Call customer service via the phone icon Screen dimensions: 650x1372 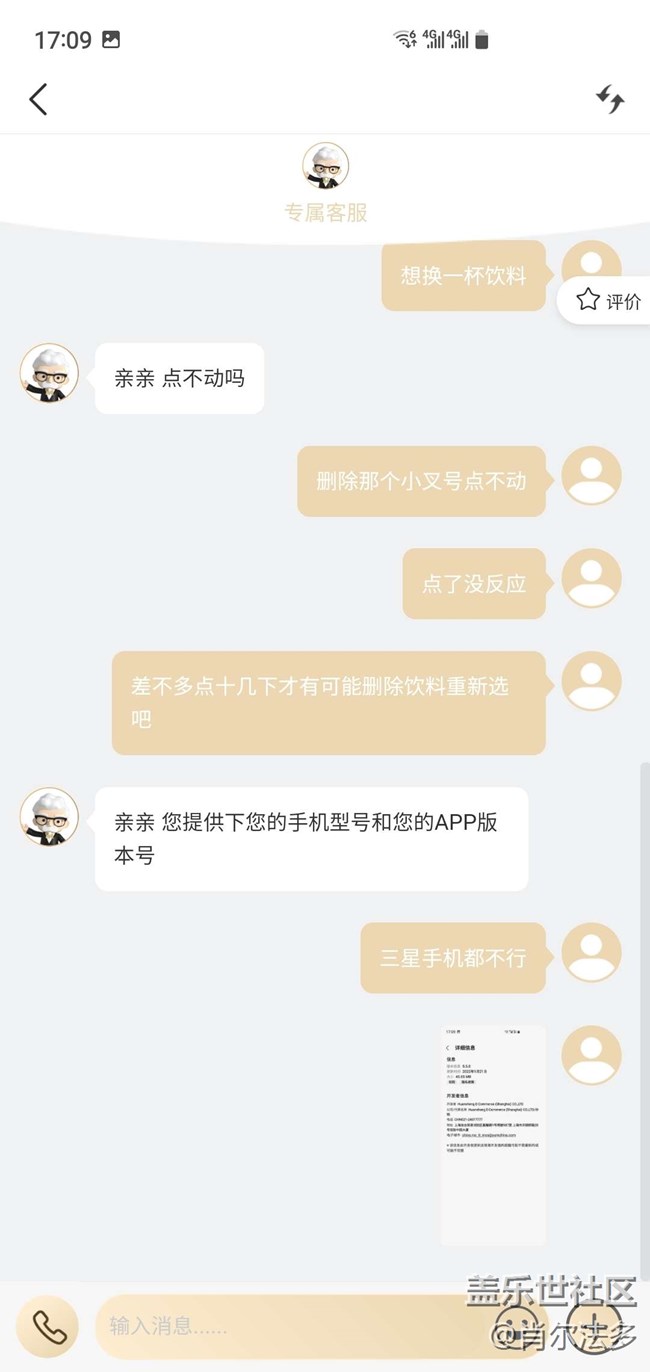[47, 1326]
